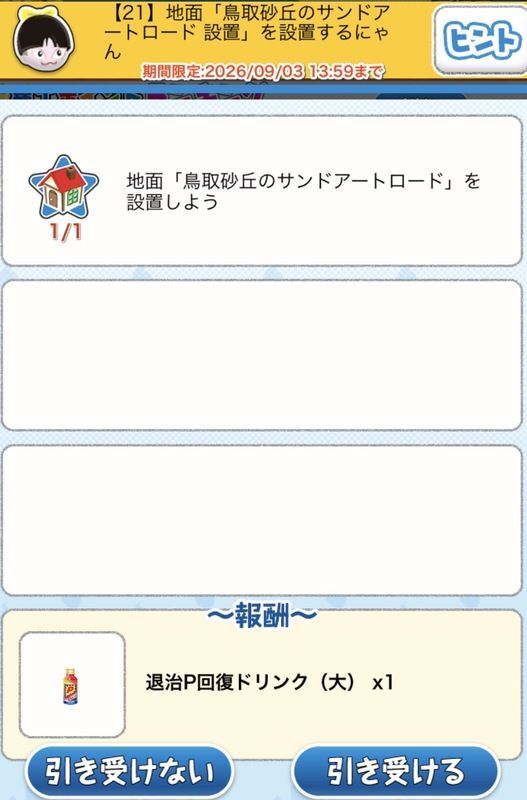The image size is (527, 800).
Task: Decline the quest with 引き受けない
Action: click(129, 771)
